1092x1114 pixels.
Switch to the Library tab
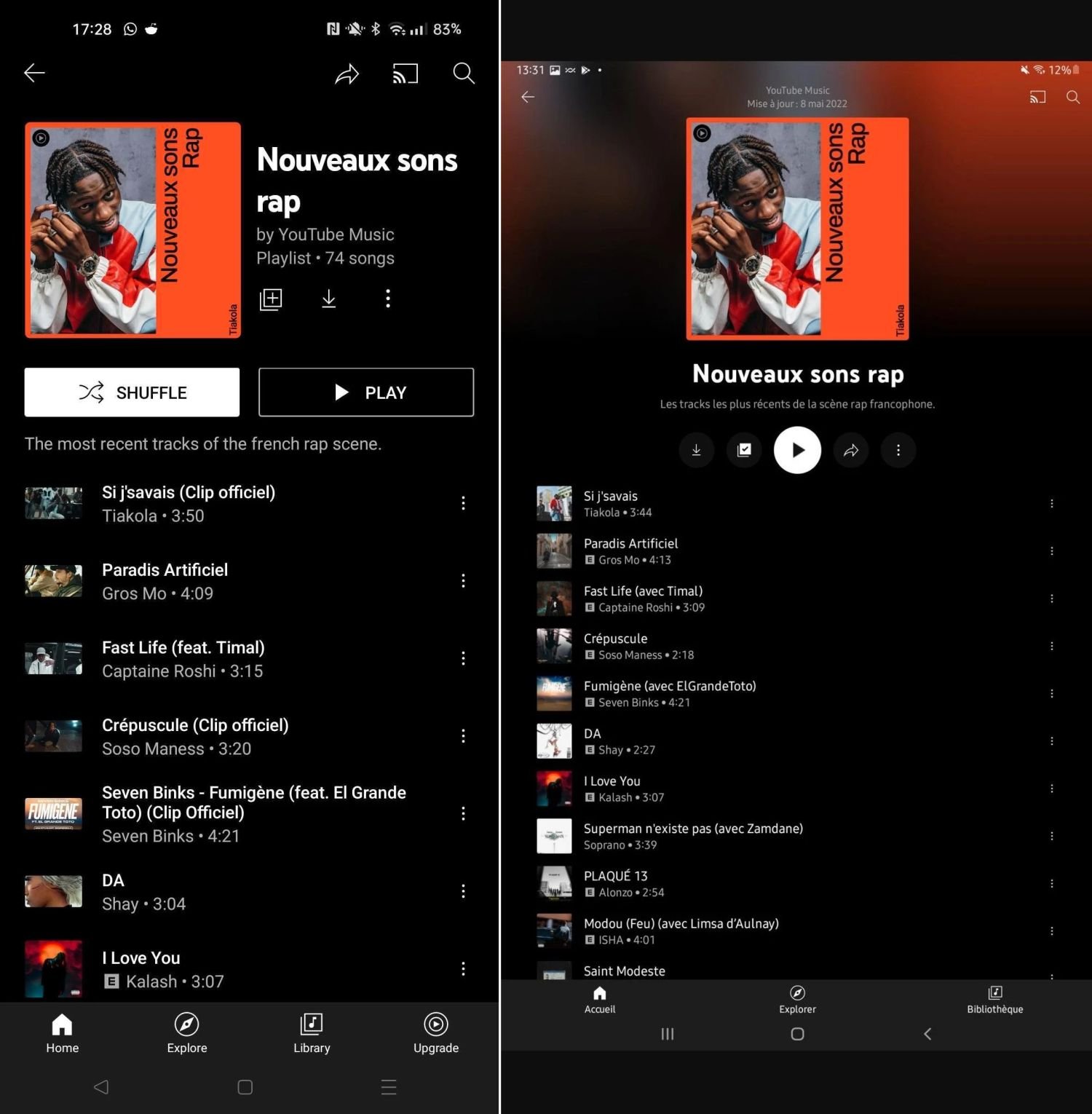tap(312, 1032)
